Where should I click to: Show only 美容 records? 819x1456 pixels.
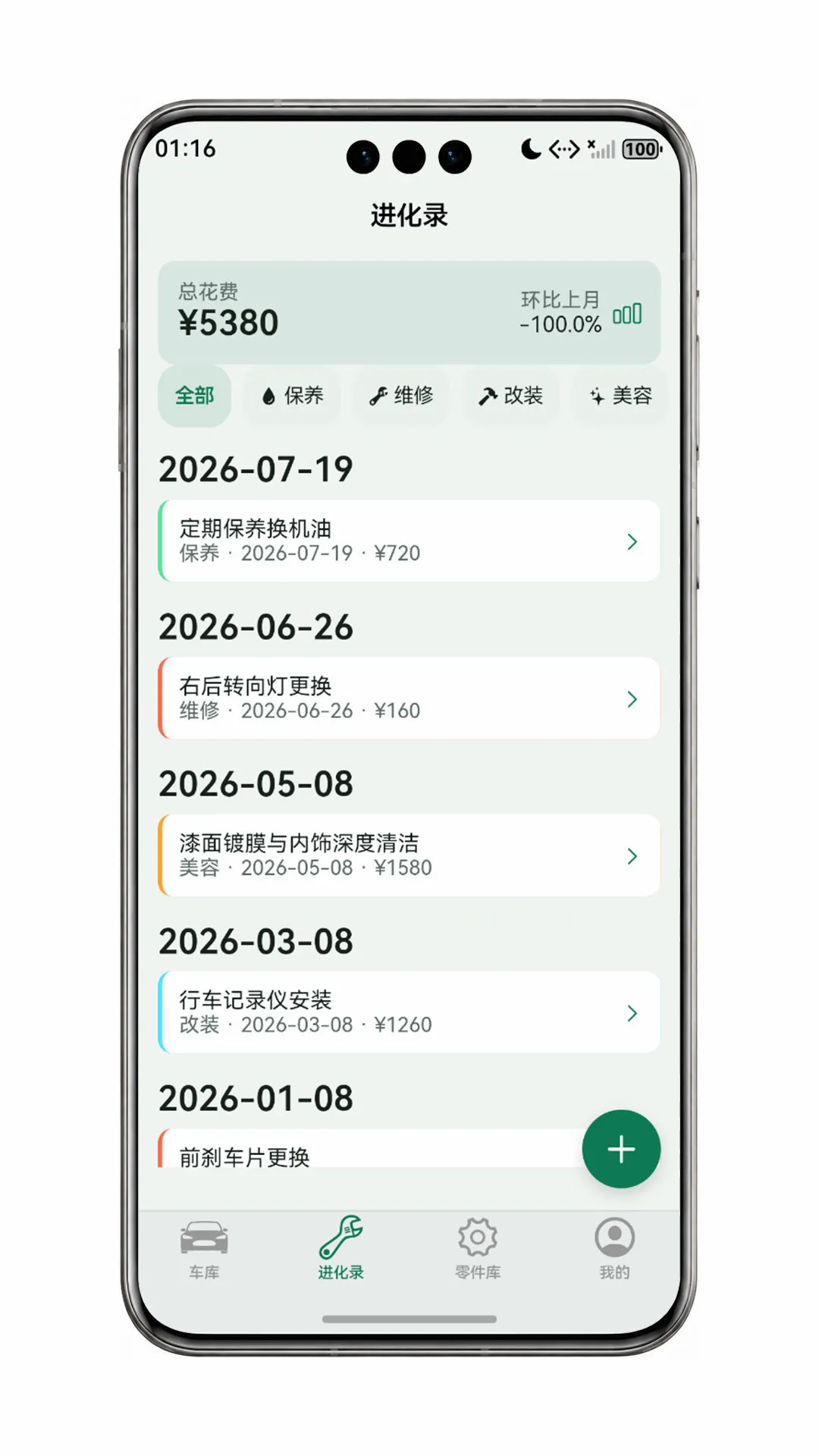click(x=620, y=396)
